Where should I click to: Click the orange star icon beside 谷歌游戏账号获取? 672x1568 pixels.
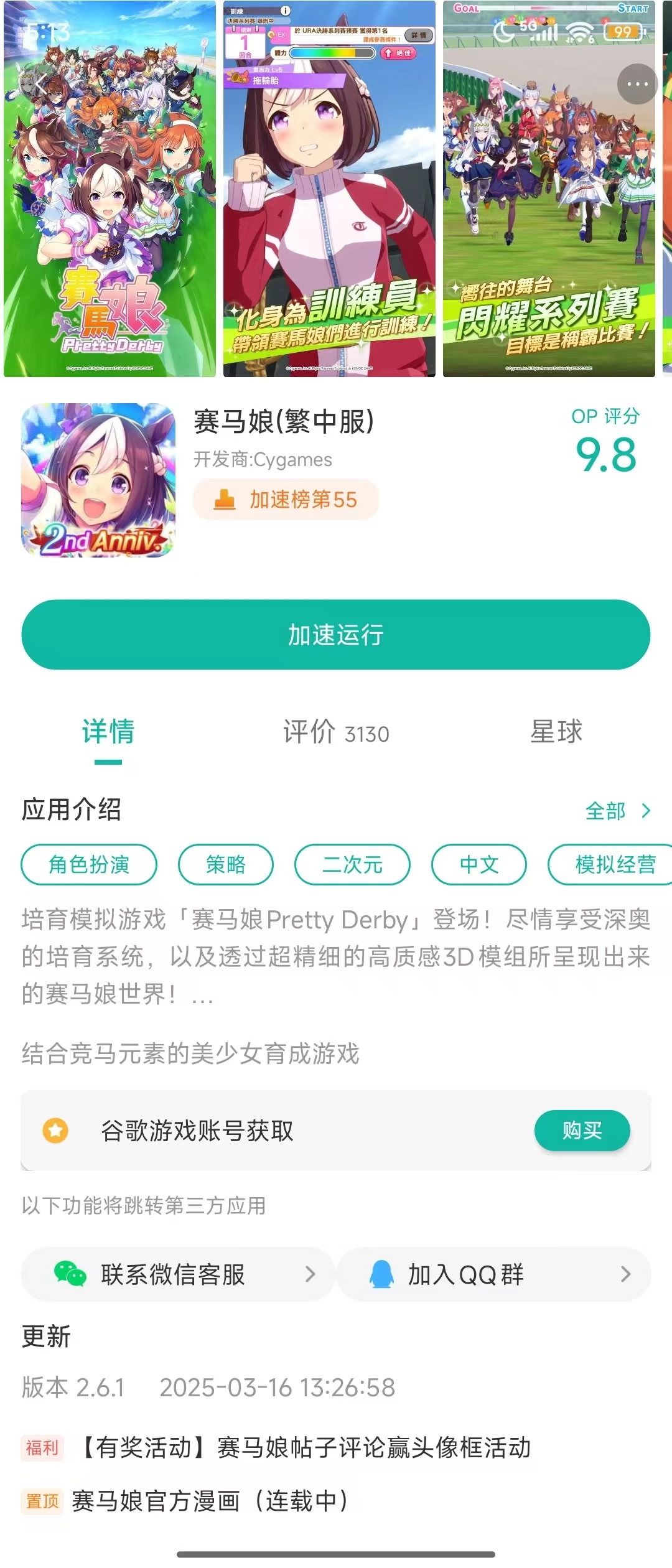56,1131
